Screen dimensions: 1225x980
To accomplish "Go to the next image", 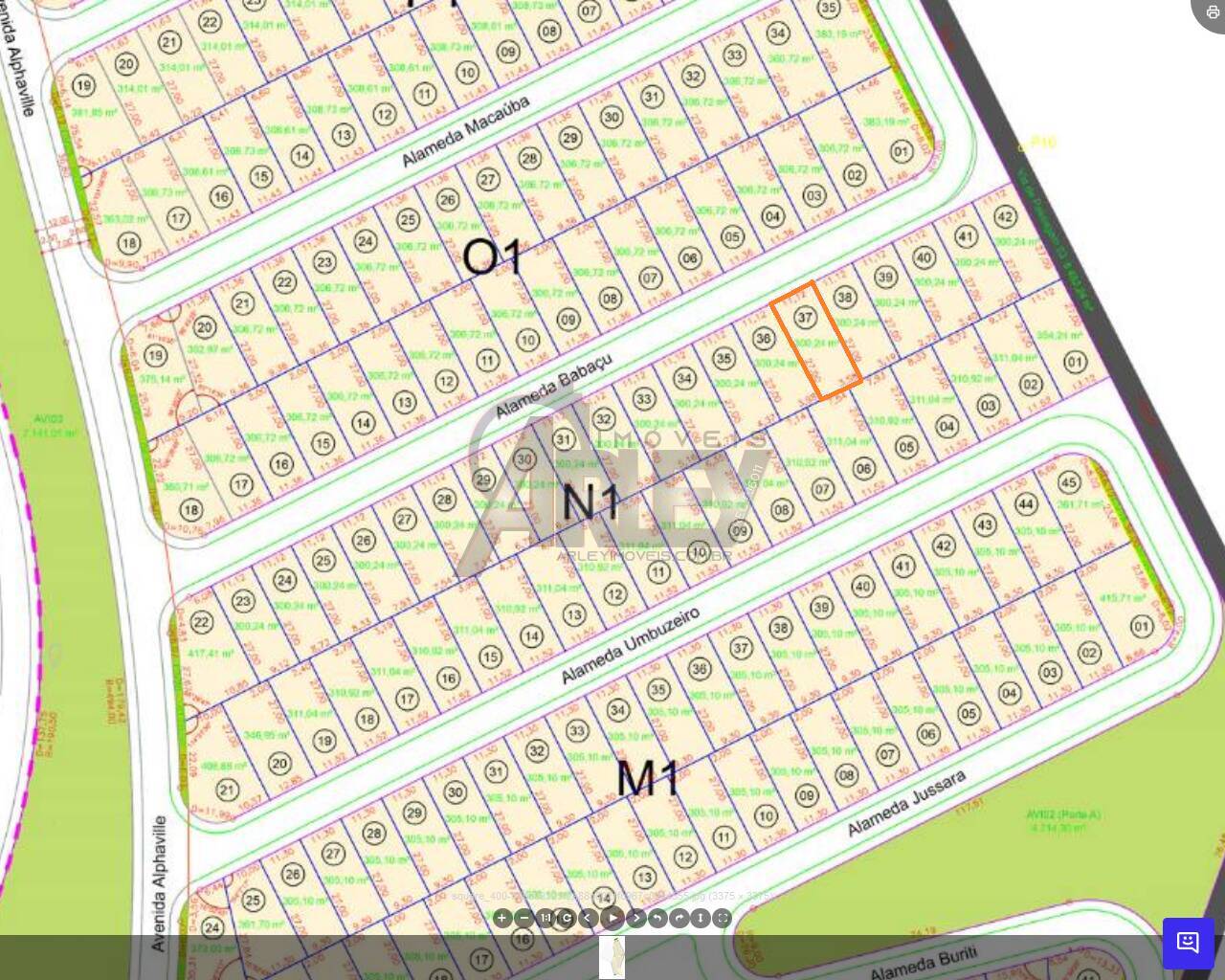I will (x=636, y=918).
